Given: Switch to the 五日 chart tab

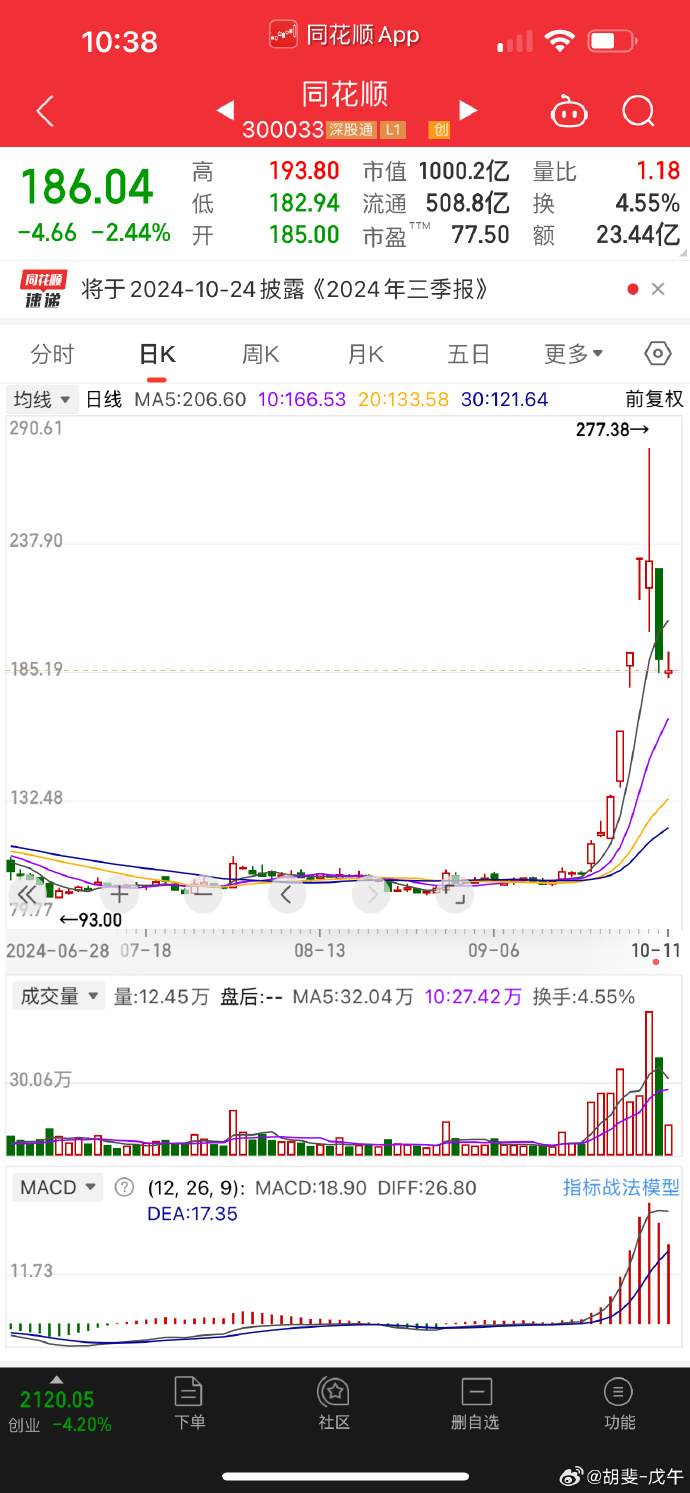Looking at the screenshot, I should (468, 354).
